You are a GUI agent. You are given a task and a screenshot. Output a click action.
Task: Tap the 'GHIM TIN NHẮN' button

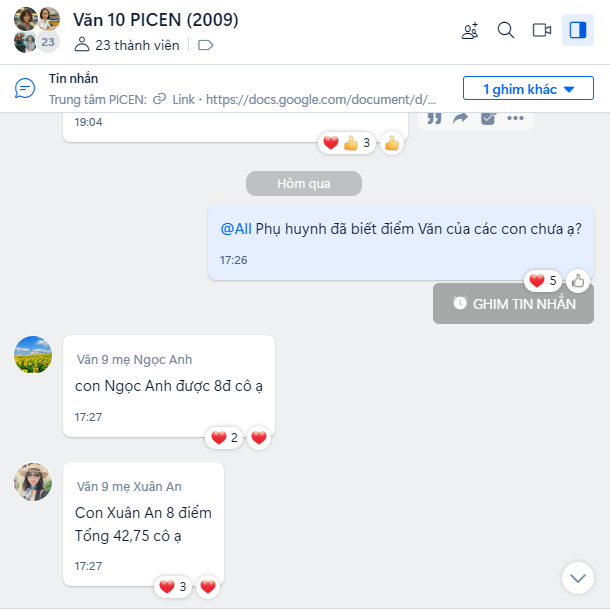pos(513,303)
